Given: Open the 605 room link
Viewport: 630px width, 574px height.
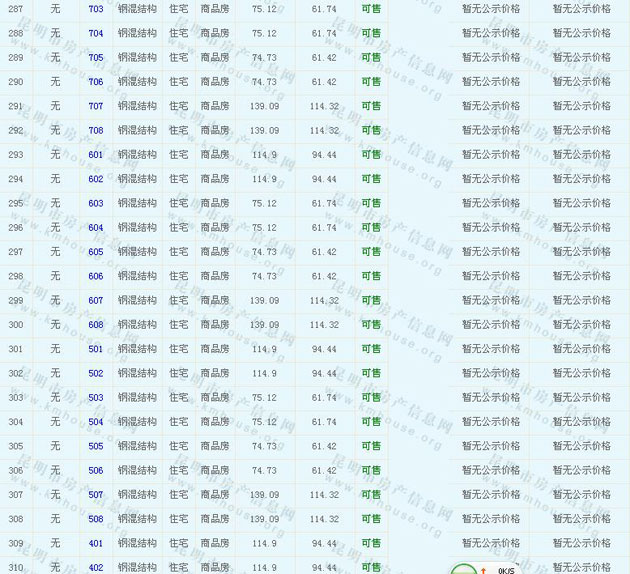Looking at the screenshot, I should tap(96, 252).
